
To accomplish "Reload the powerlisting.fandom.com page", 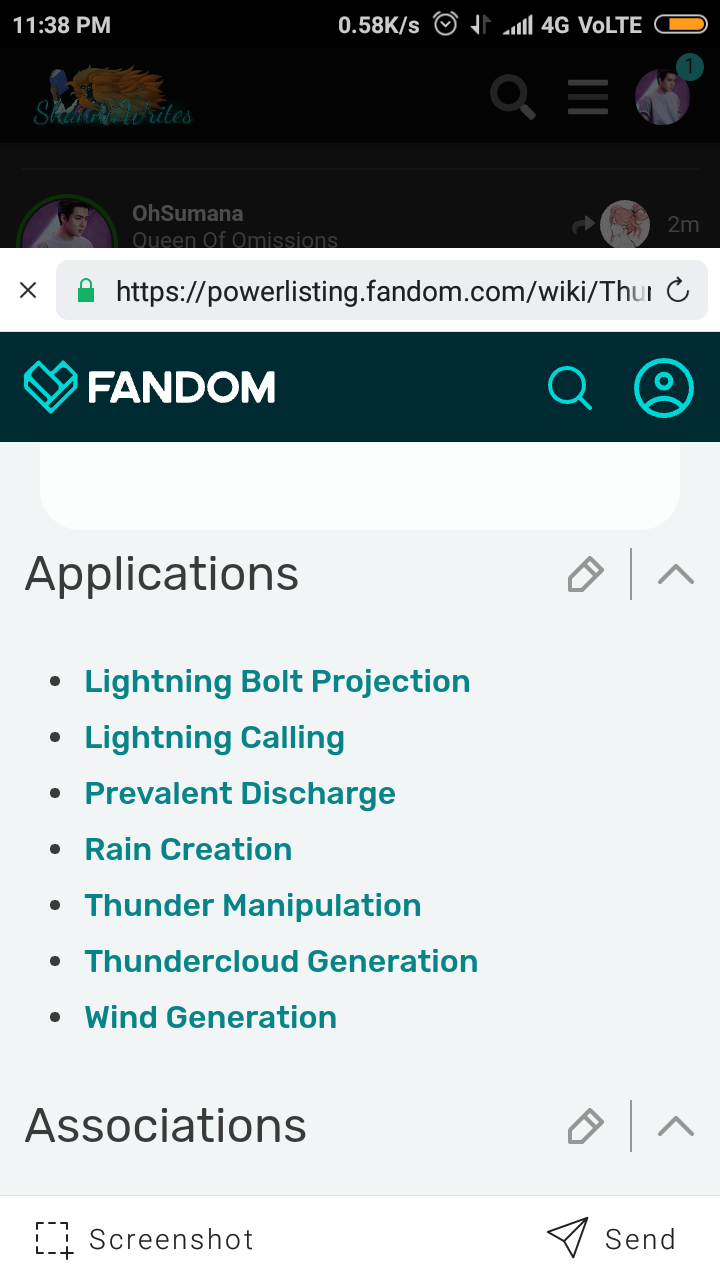I will [678, 290].
